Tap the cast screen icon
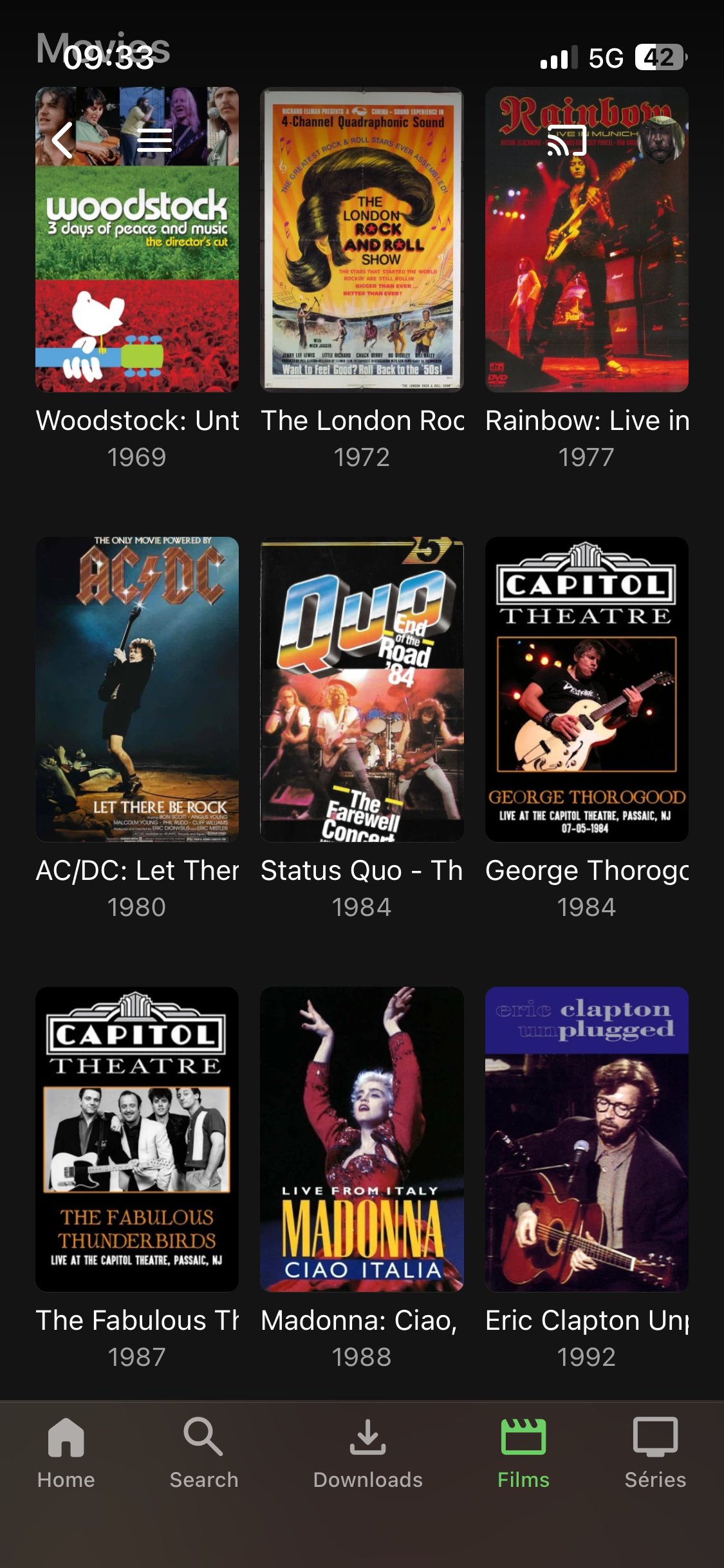Image resolution: width=724 pixels, height=1568 pixels. 566,140
